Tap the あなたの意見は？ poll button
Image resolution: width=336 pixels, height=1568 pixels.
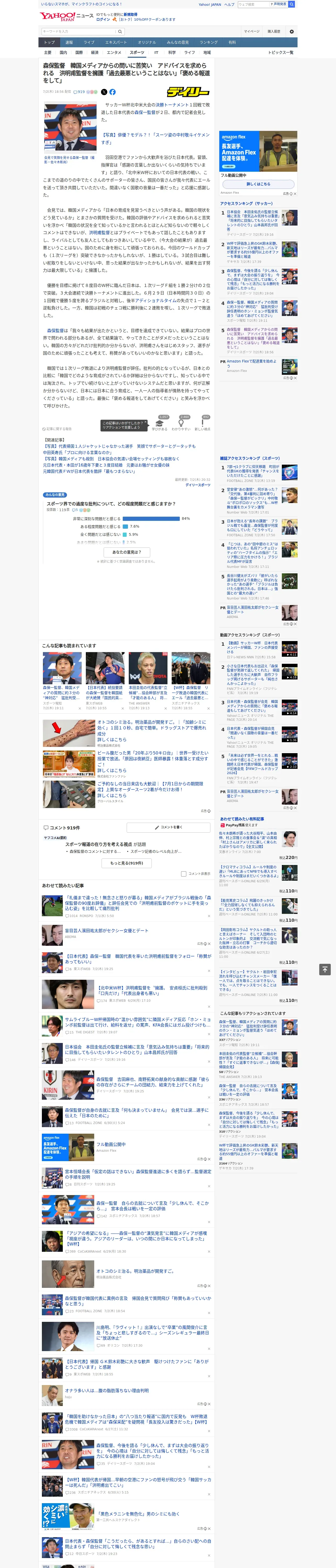[x=127, y=552]
